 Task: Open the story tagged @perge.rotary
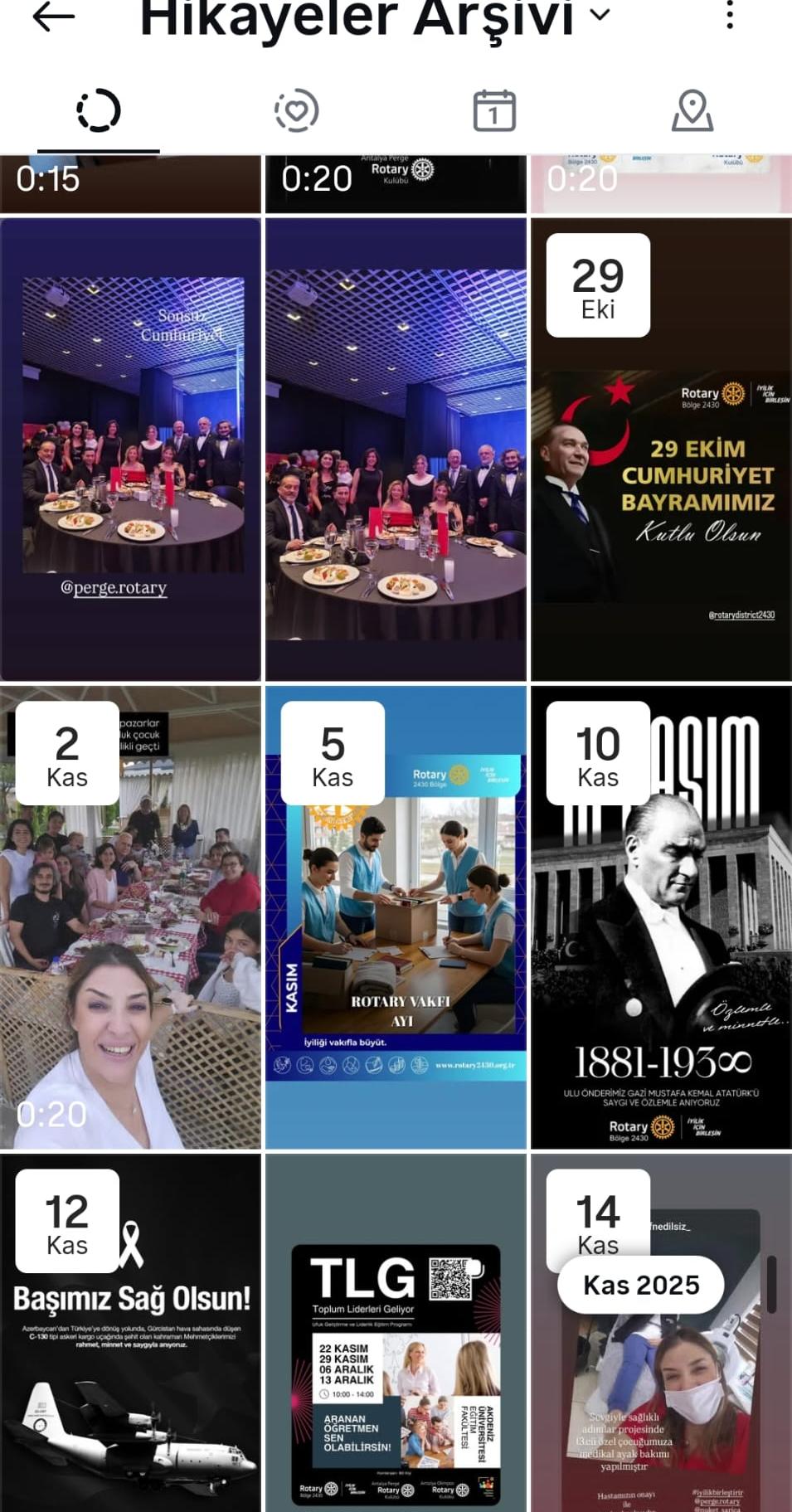click(x=131, y=449)
